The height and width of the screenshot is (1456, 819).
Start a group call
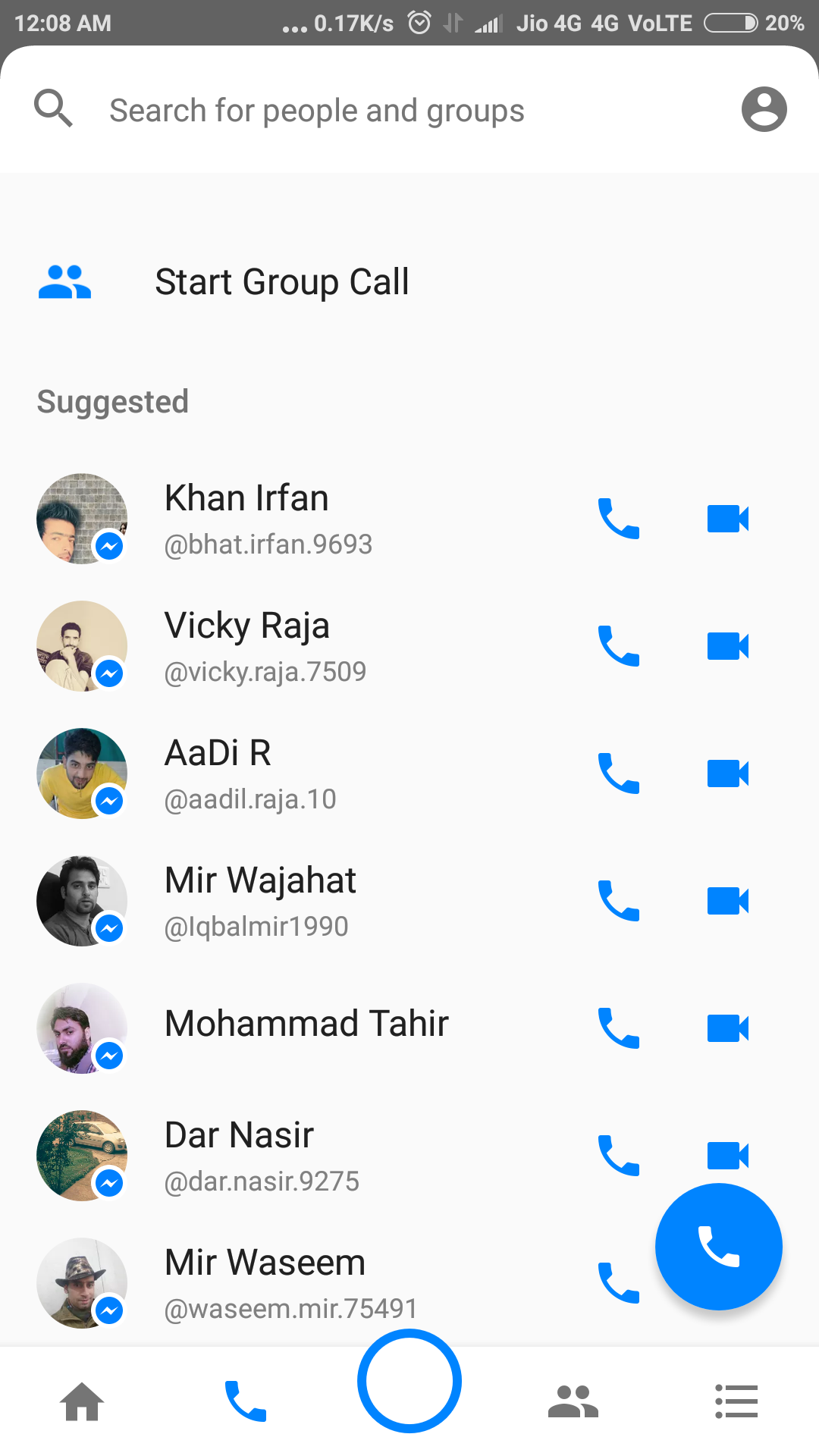281,282
